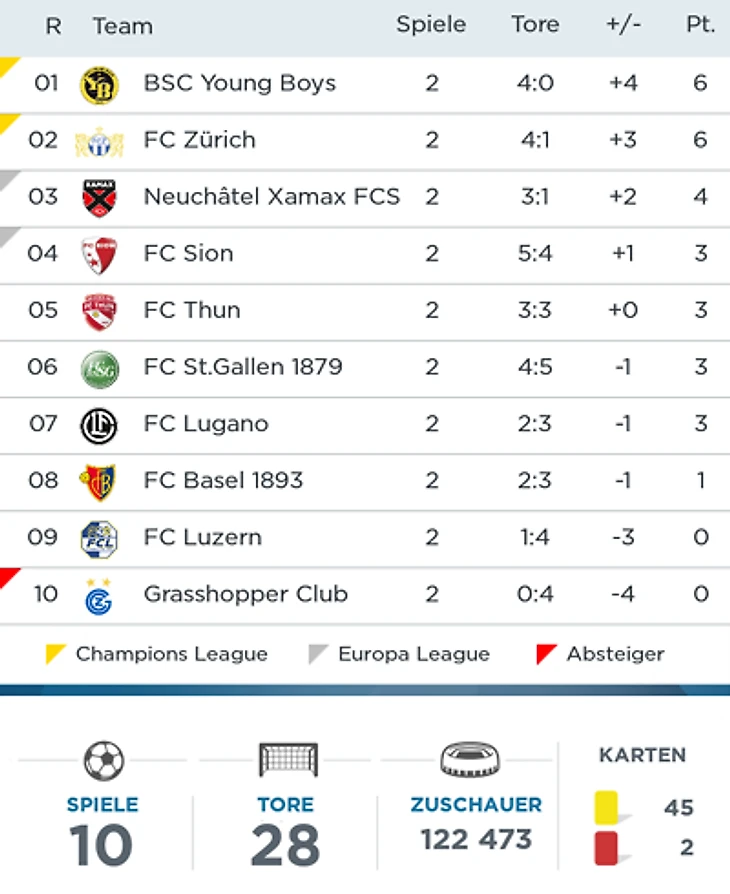View FC Thun team details

pos(192,311)
